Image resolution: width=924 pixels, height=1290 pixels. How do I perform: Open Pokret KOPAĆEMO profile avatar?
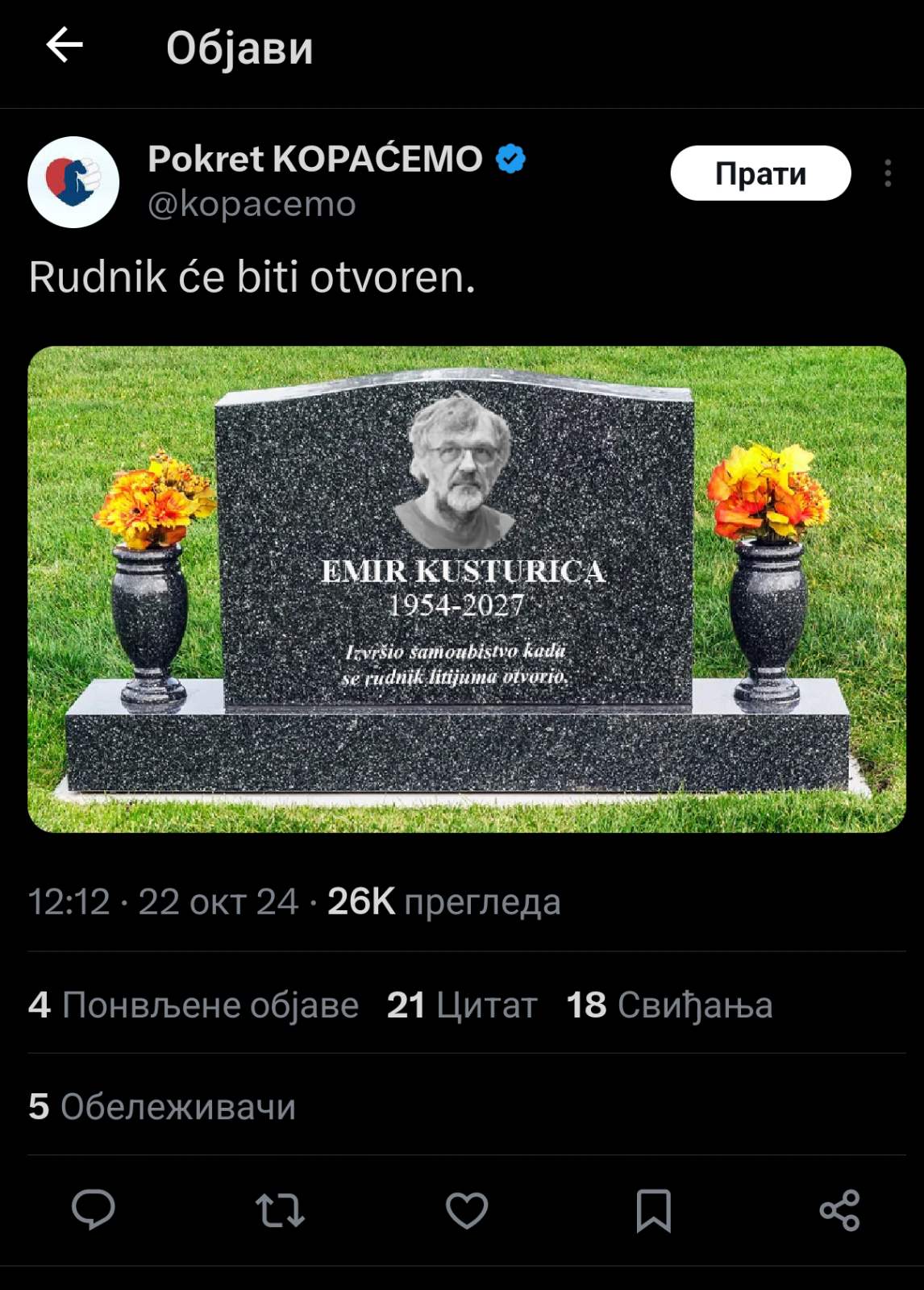coord(73,182)
